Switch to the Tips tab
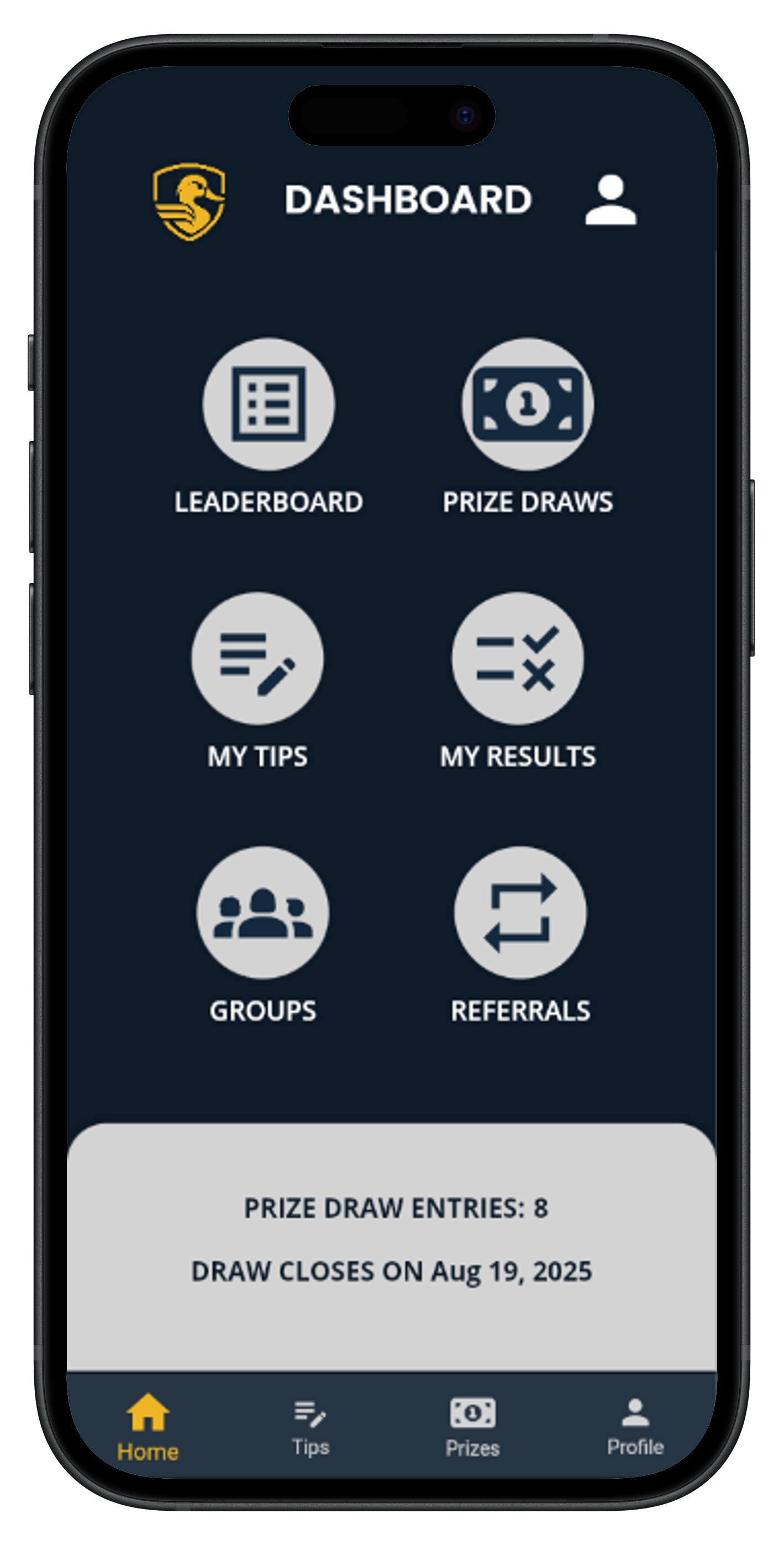Image resolution: width=784 pixels, height=1545 pixels. tap(311, 1427)
